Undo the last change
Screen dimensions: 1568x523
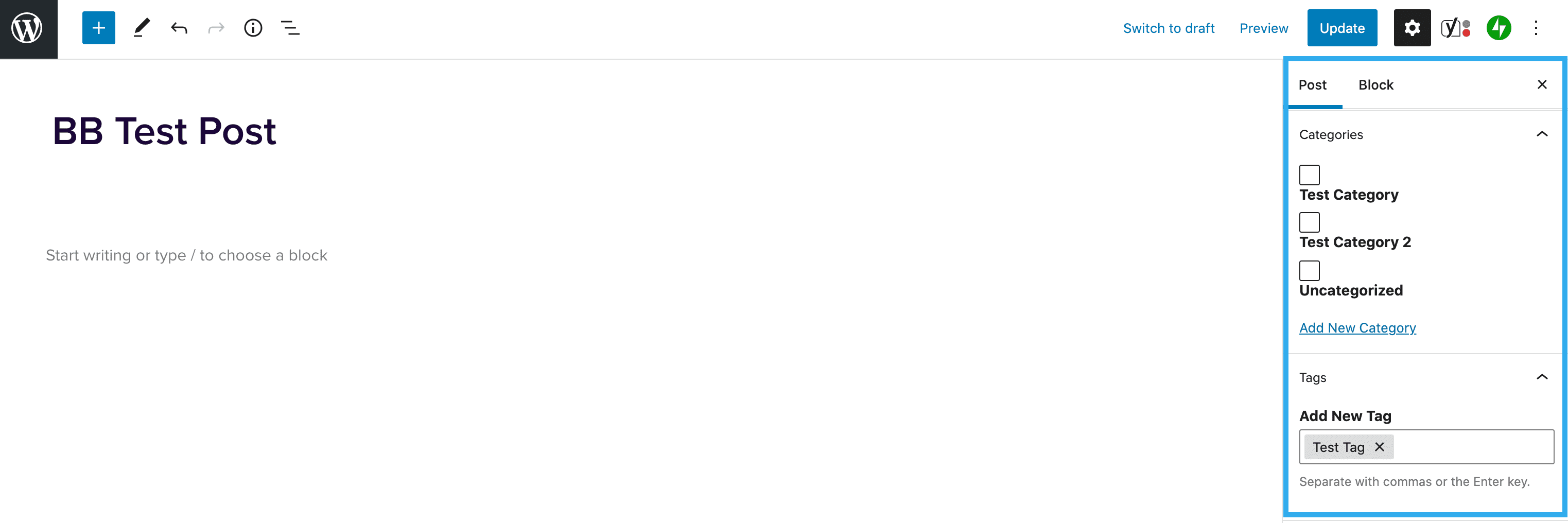pos(179,28)
